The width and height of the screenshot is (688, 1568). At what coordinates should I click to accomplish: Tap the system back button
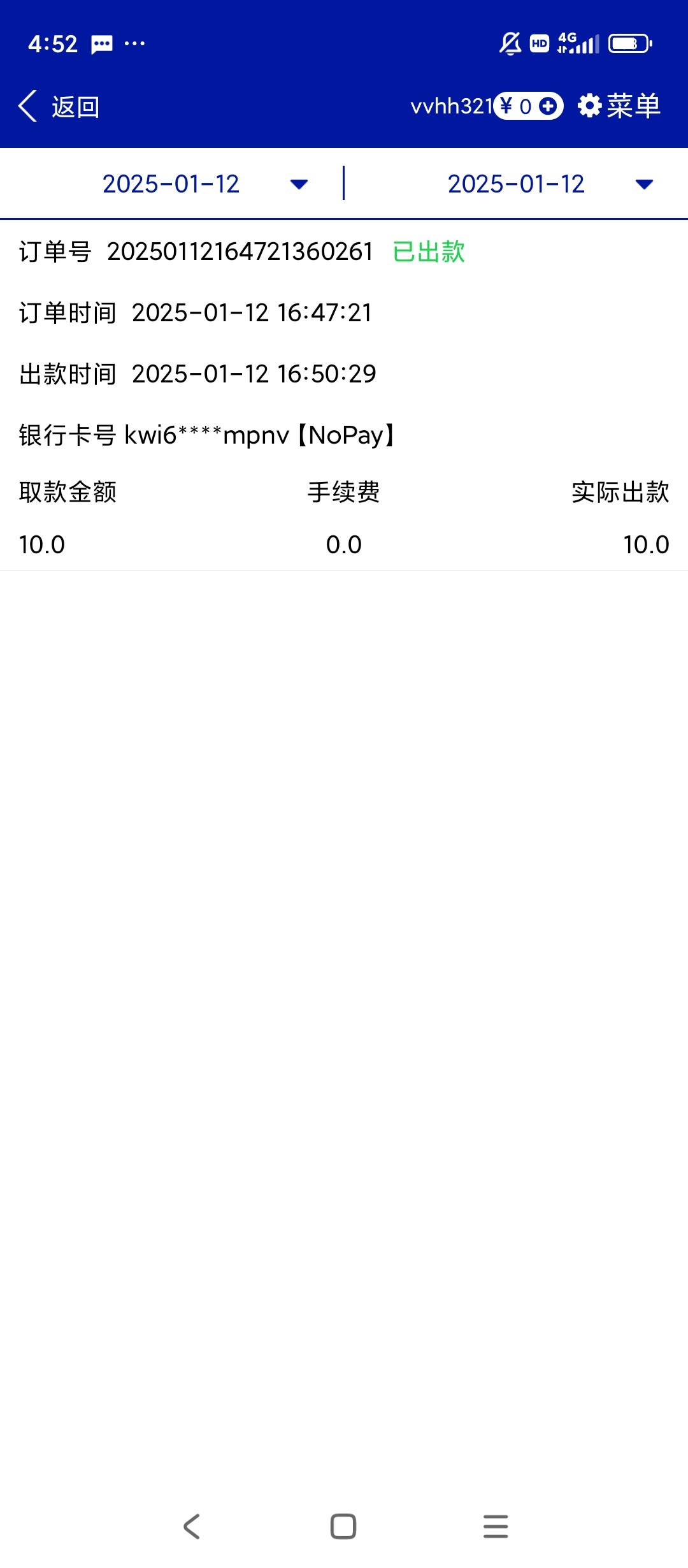click(x=192, y=1527)
